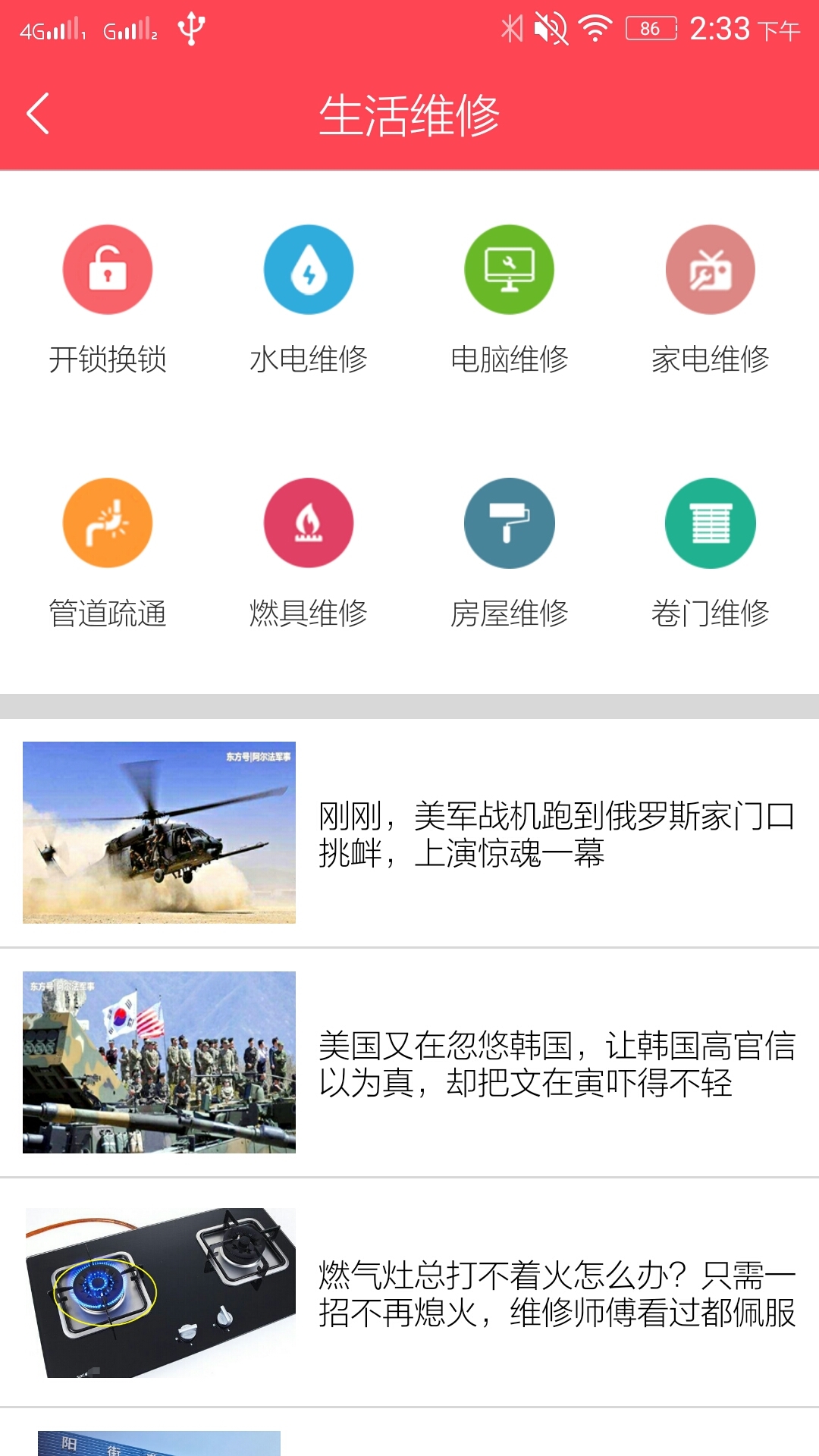
Task: Open the battery level indicator
Action: [648, 27]
